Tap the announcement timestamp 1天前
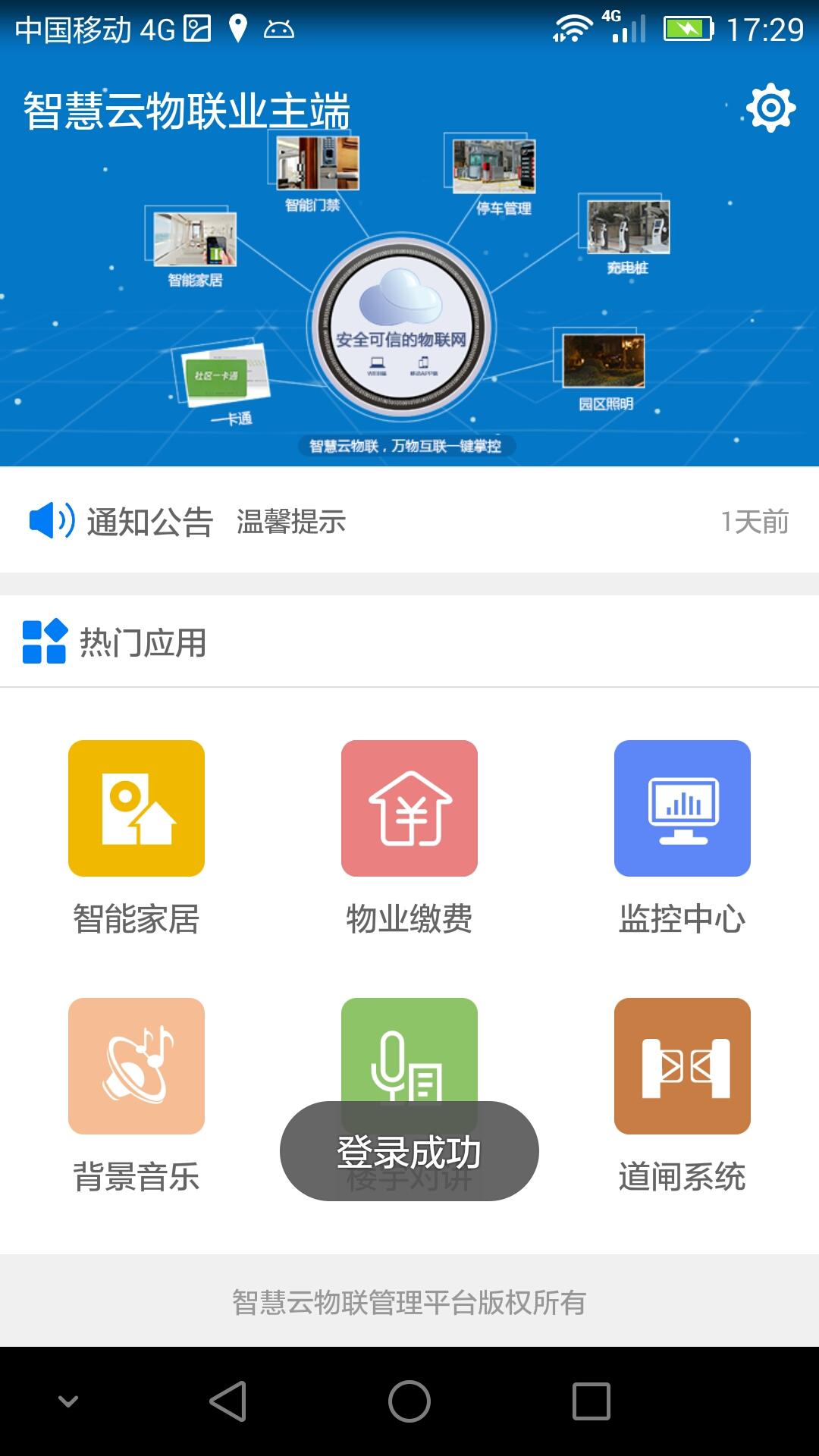The height and width of the screenshot is (1456, 819). point(755,520)
